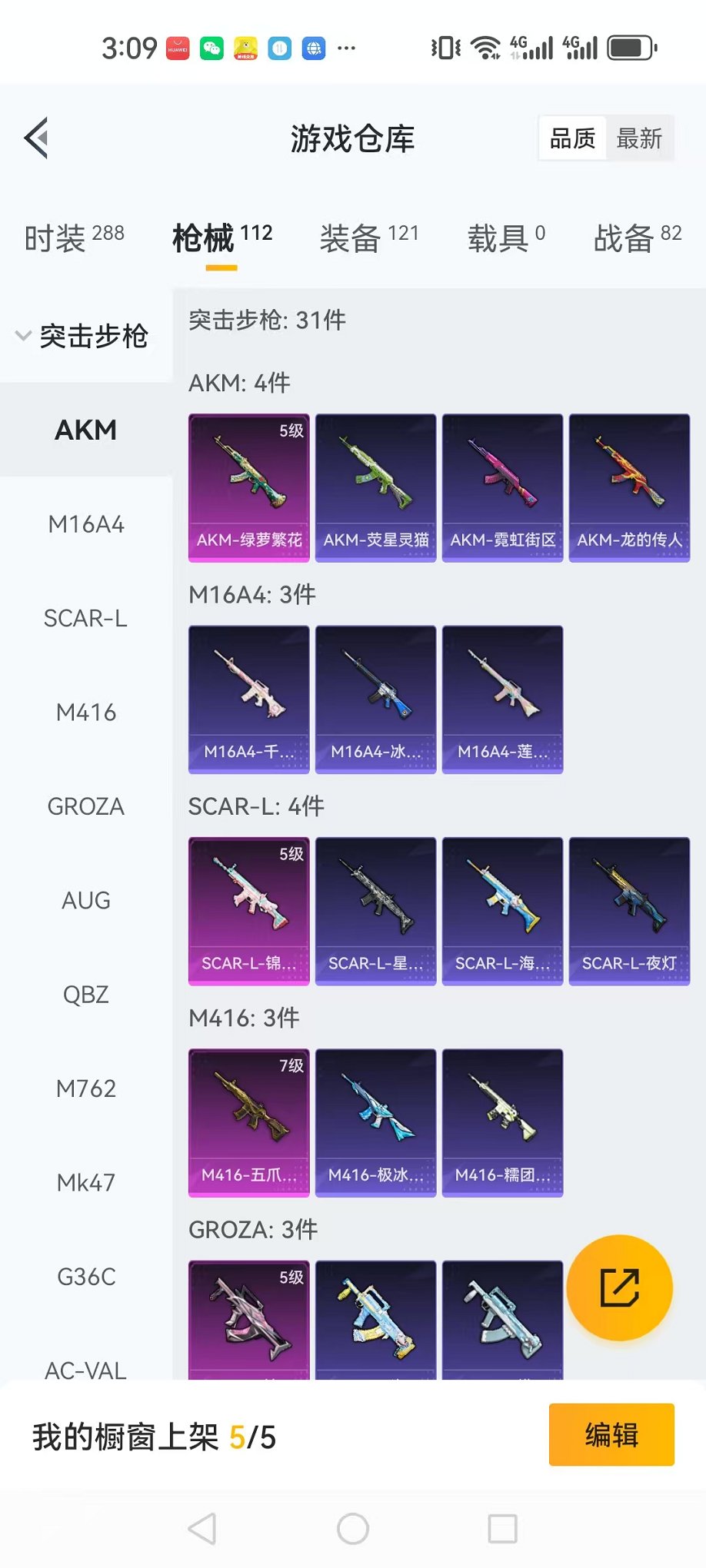Viewport: 706px width, 1568px height.
Task: Tap the 编辑 button
Action: 611,1435
